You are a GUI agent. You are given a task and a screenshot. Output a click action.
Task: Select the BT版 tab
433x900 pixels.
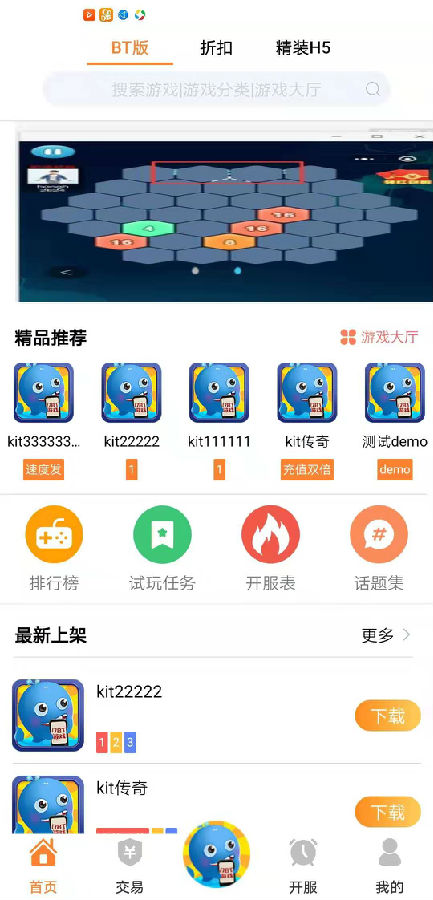[130, 48]
